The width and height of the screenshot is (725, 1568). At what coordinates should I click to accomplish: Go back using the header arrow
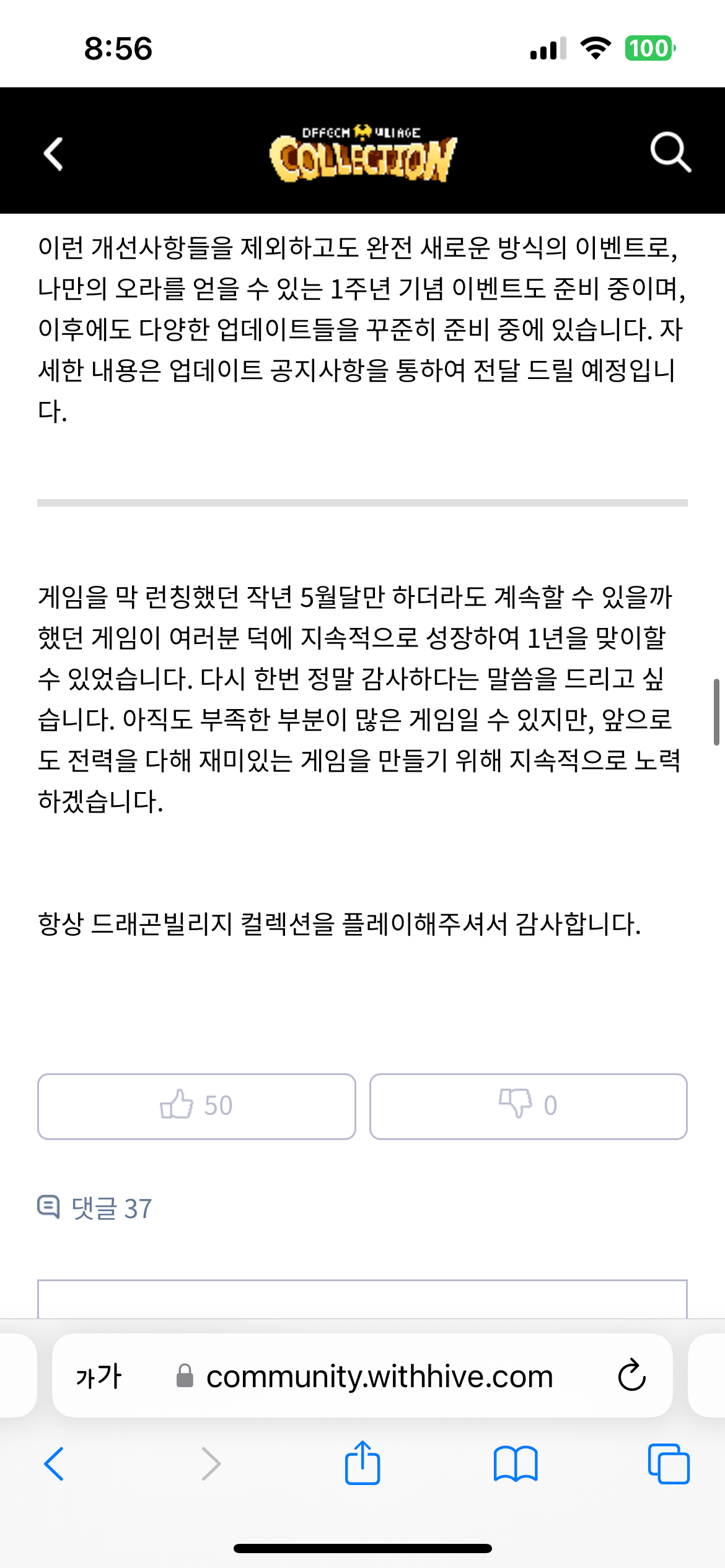point(53,154)
